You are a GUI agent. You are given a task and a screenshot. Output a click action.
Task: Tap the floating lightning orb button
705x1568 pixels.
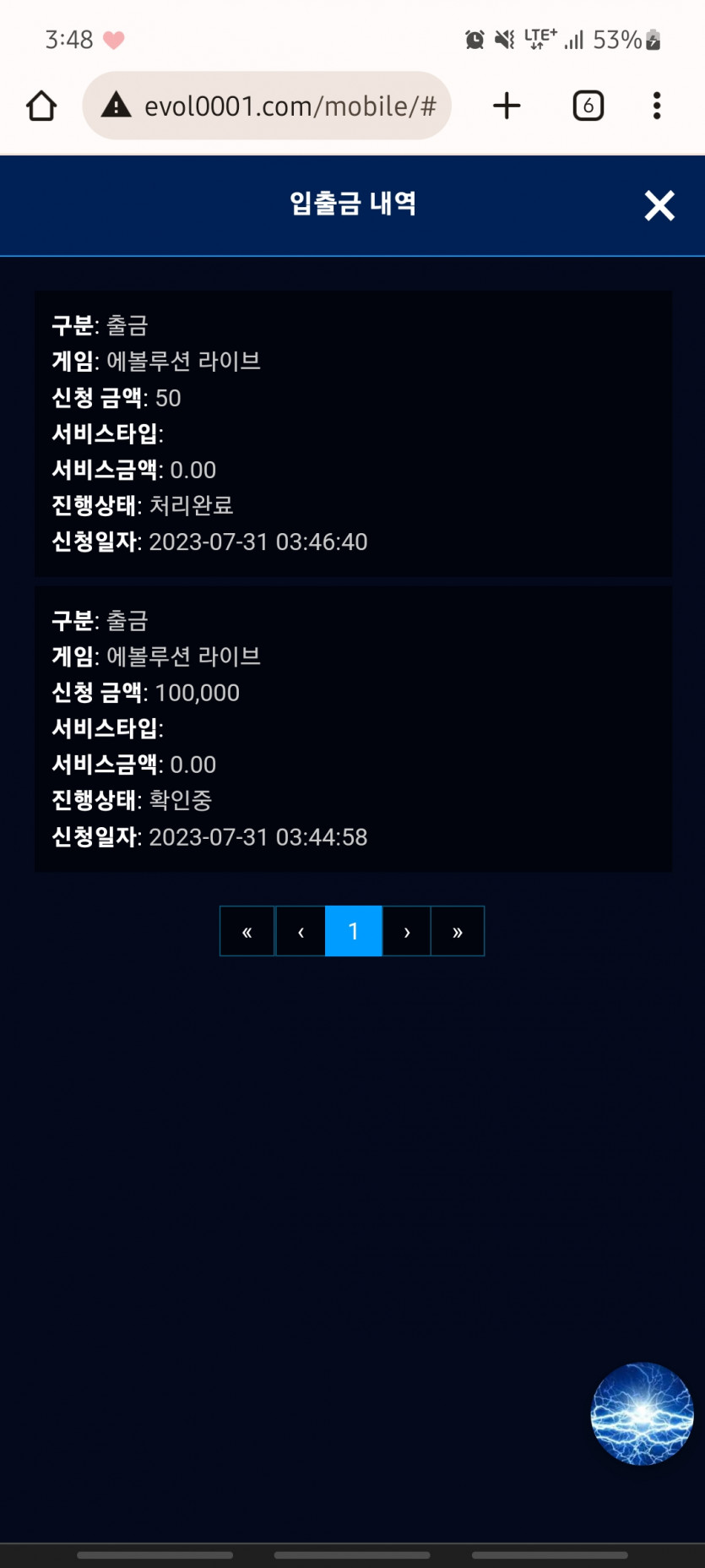pyautogui.click(x=643, y=1413)
